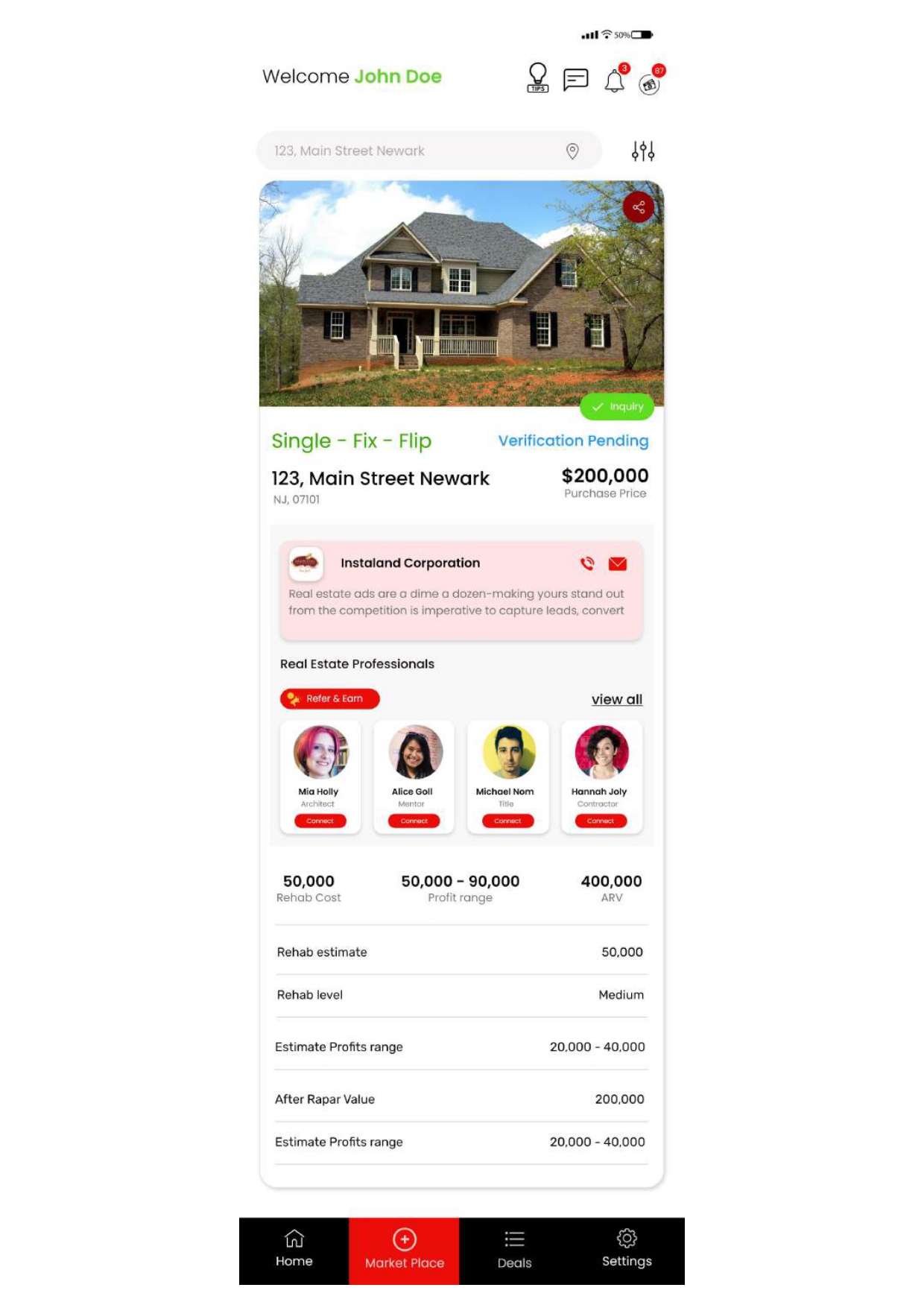
Task: Connect with Hannah Joly
Action: click(601, 821)
